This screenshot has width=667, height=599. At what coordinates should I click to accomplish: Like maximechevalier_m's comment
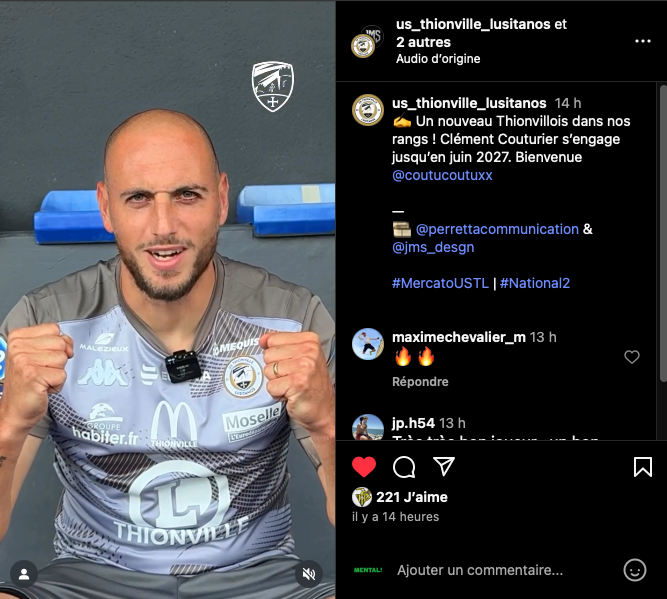coord(632,357)
